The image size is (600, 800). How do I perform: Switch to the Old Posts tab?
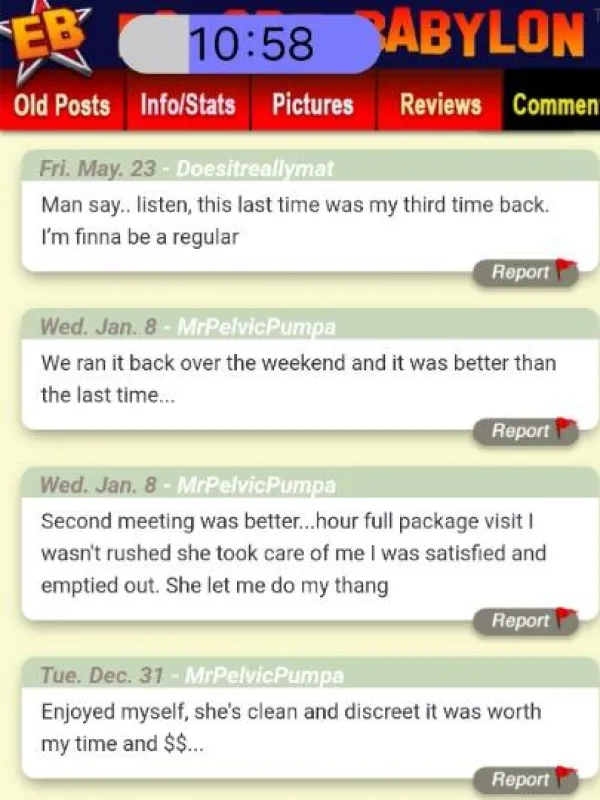point(61,105)
